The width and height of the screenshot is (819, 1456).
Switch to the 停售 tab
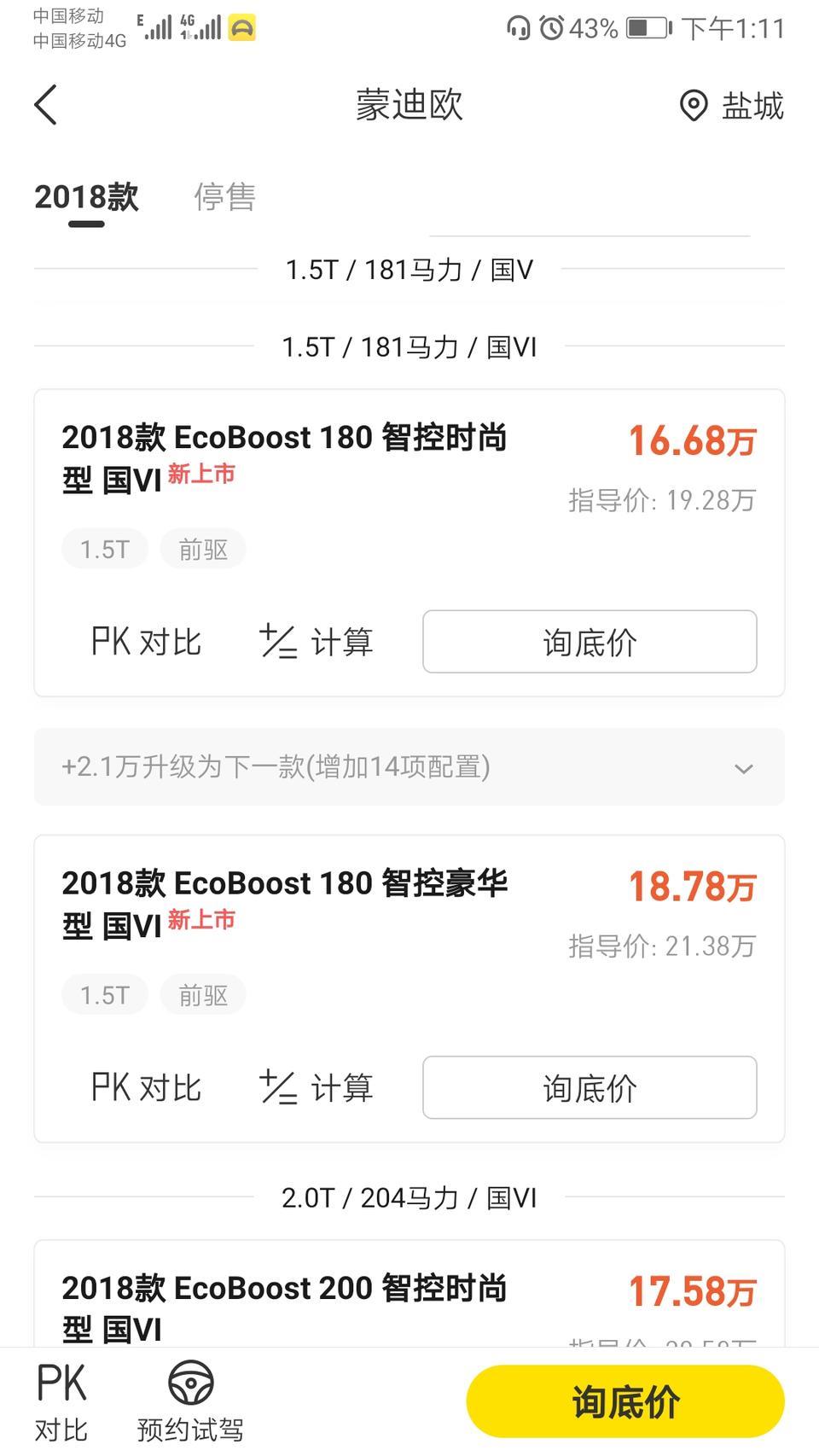point(224,197)
